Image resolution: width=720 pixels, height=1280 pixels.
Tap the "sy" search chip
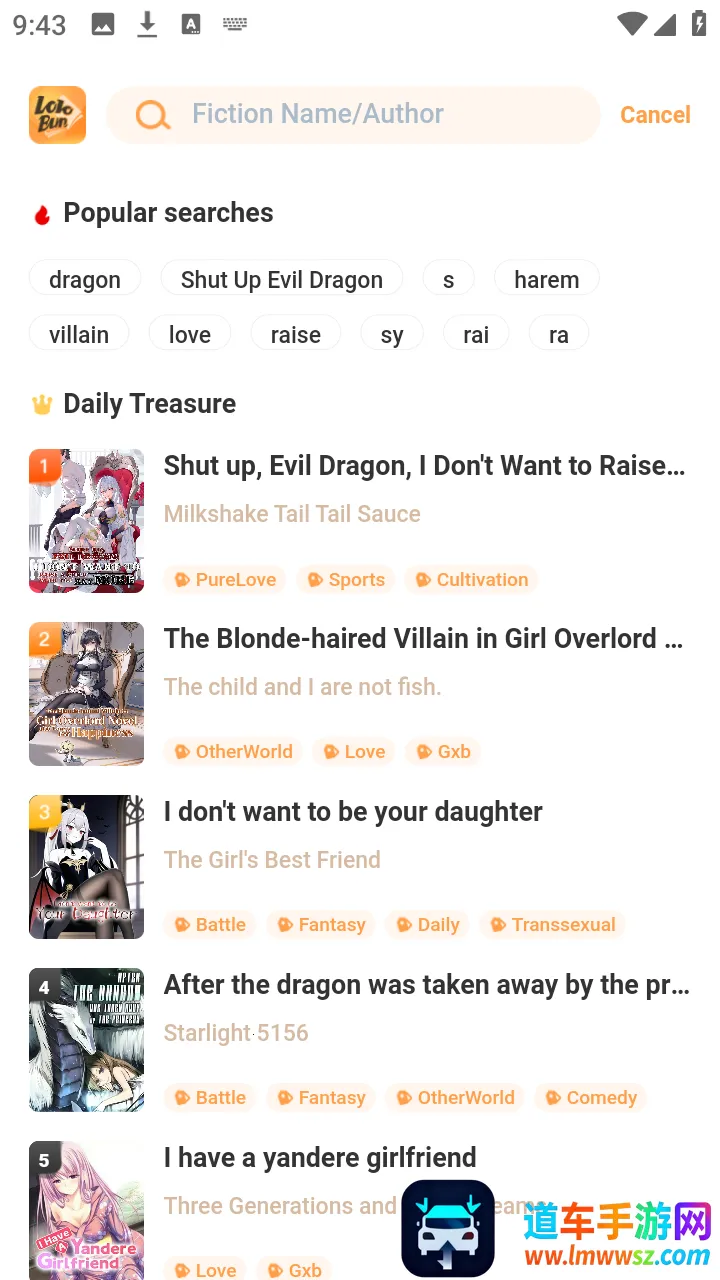point(392,335)
